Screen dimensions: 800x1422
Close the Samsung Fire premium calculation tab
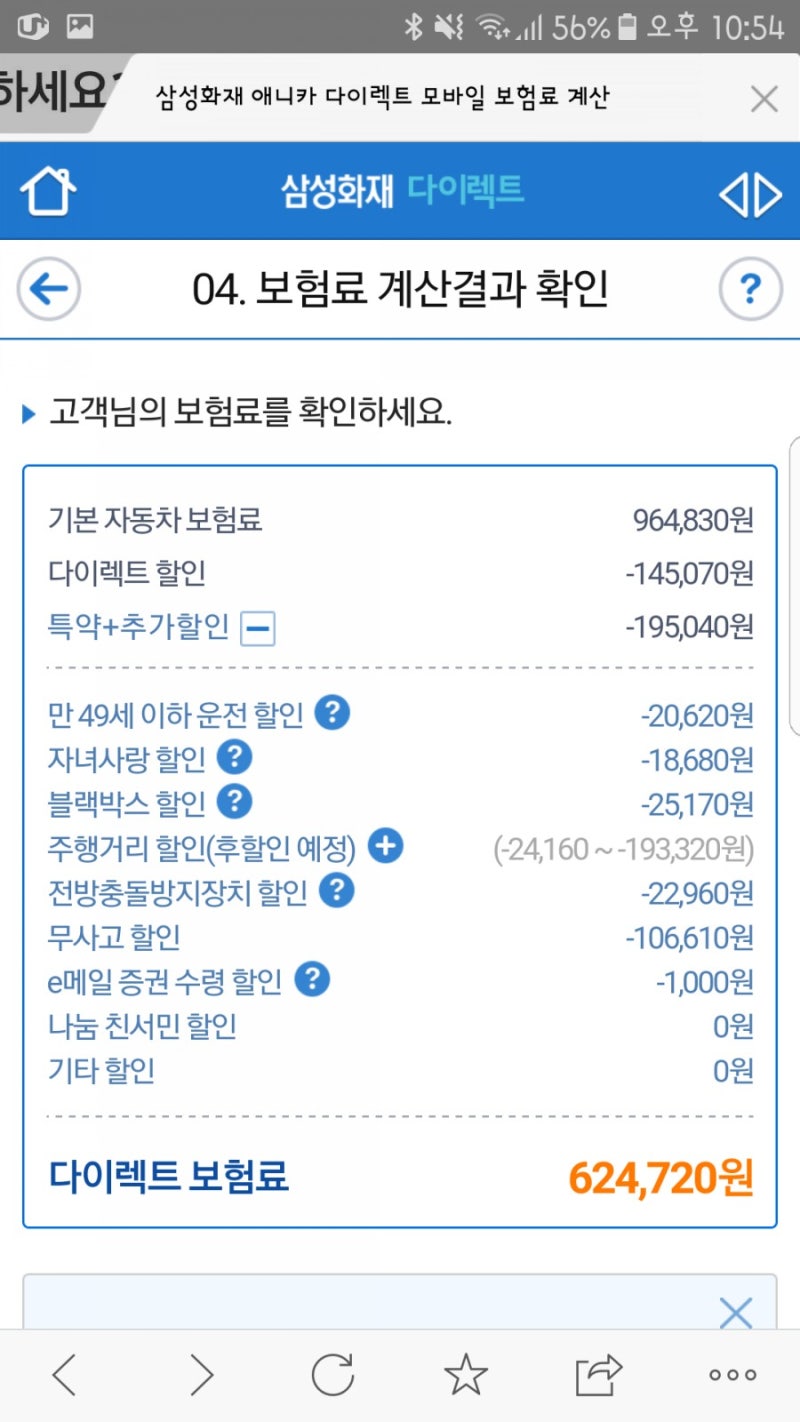coord(764,99)
